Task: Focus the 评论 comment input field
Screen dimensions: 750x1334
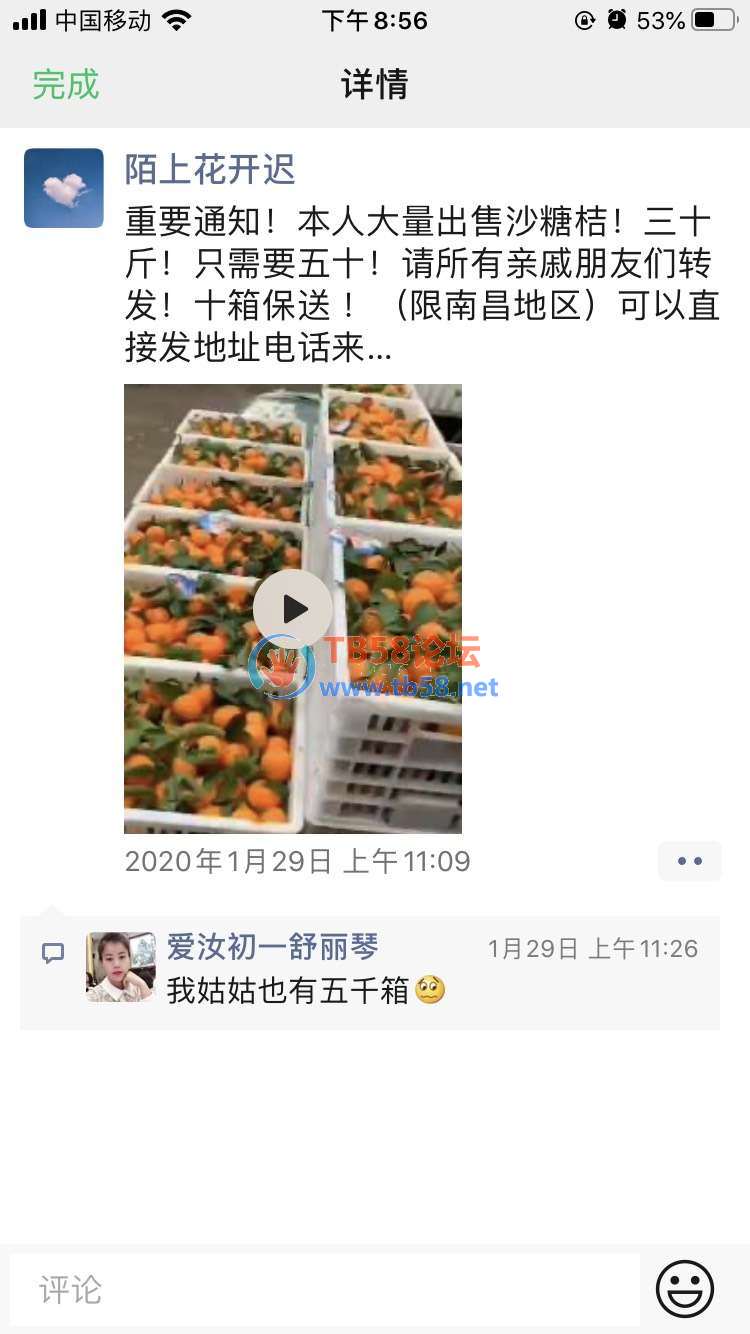Action: [325, 1289]
